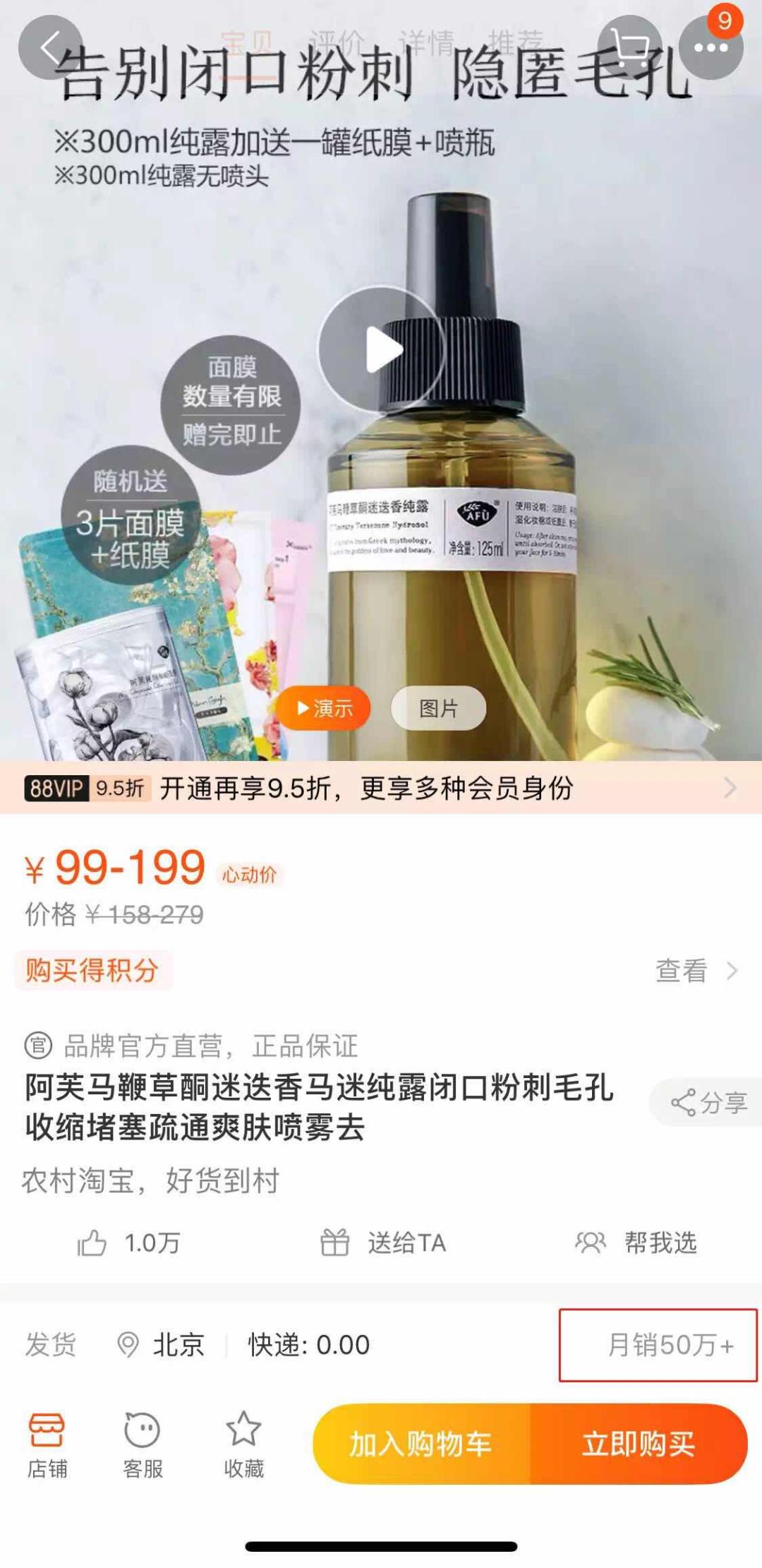
Task: Open the three-dot overflow menu
Action: [711, 47]
